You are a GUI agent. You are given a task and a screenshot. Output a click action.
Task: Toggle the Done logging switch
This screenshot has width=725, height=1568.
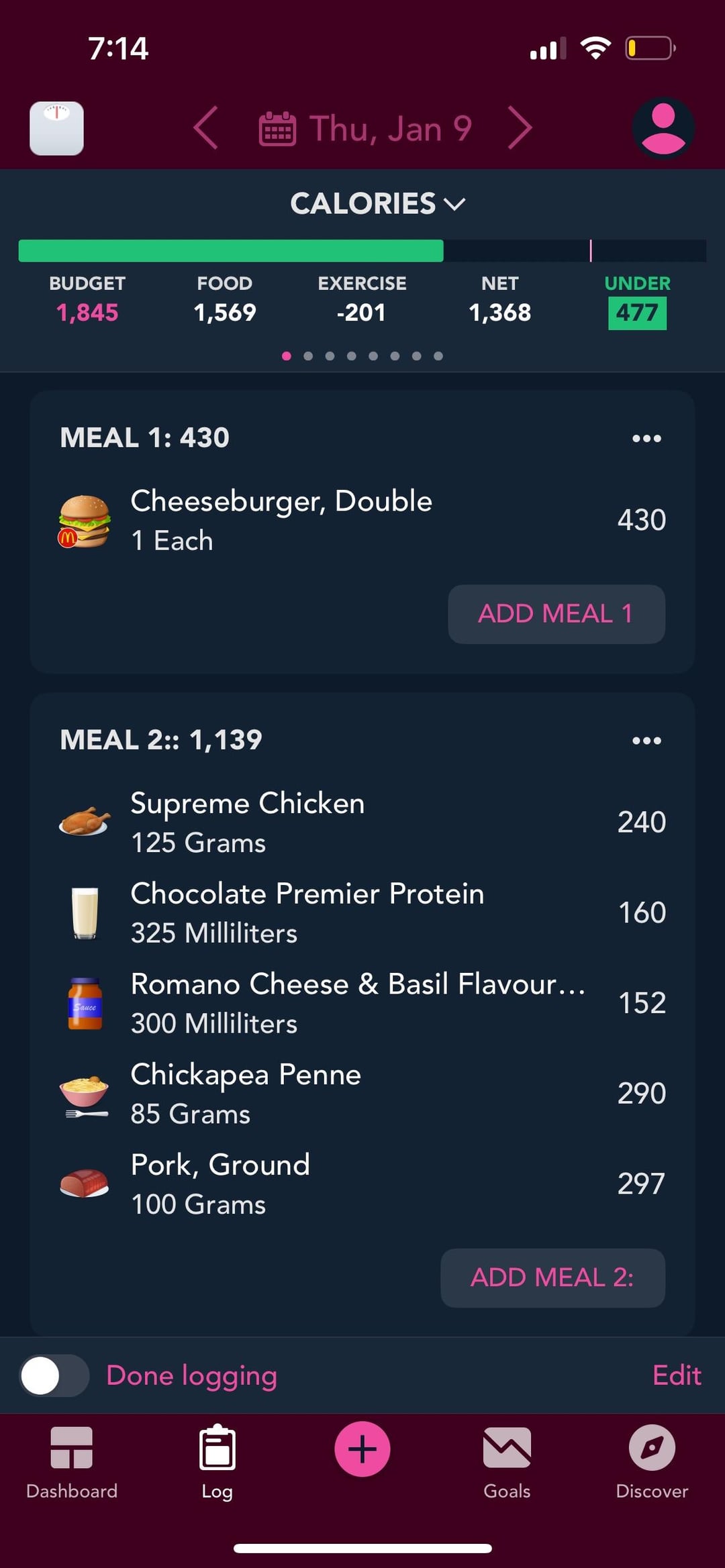pyautogui.click(x=54, y=1375)
